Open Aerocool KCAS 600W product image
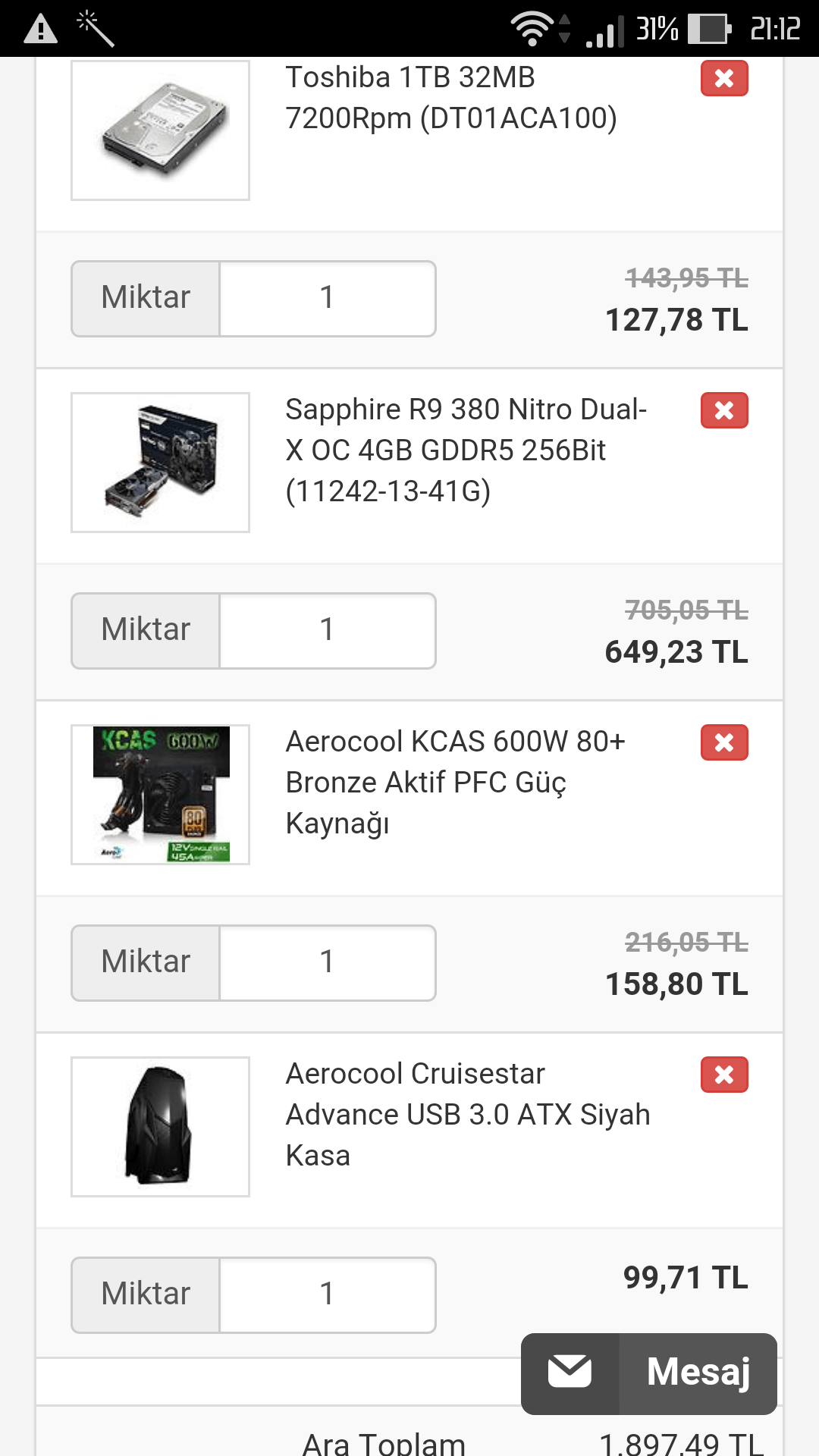 point(160,795)
